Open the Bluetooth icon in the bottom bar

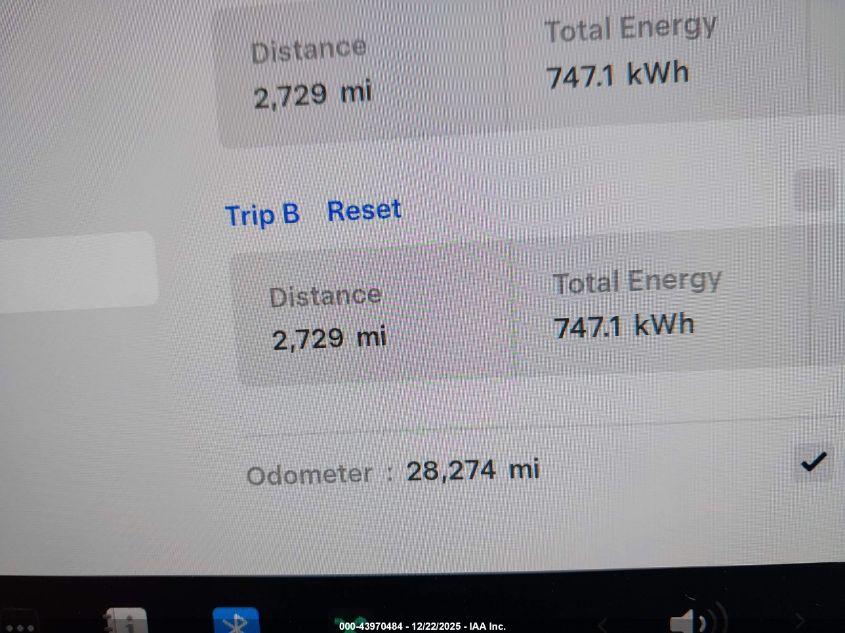point(236,621)
